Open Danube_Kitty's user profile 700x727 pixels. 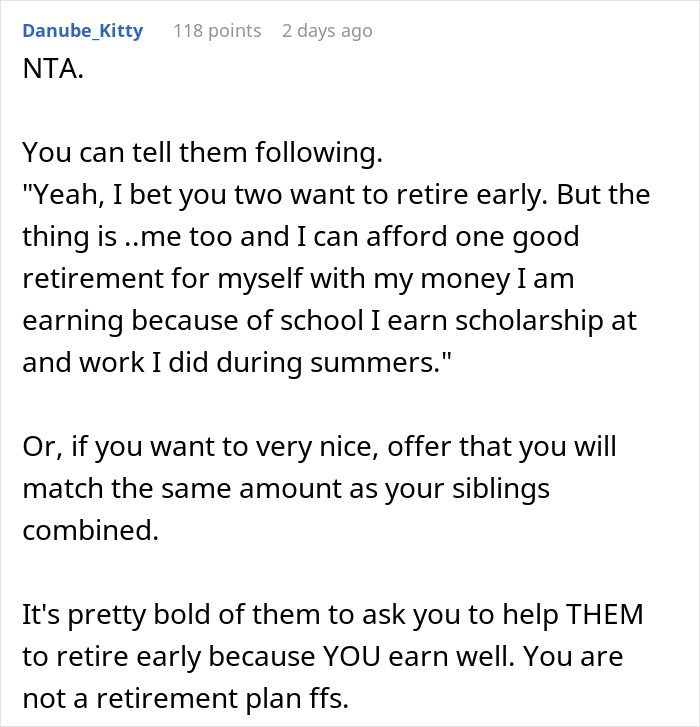[x=82, y=31]
